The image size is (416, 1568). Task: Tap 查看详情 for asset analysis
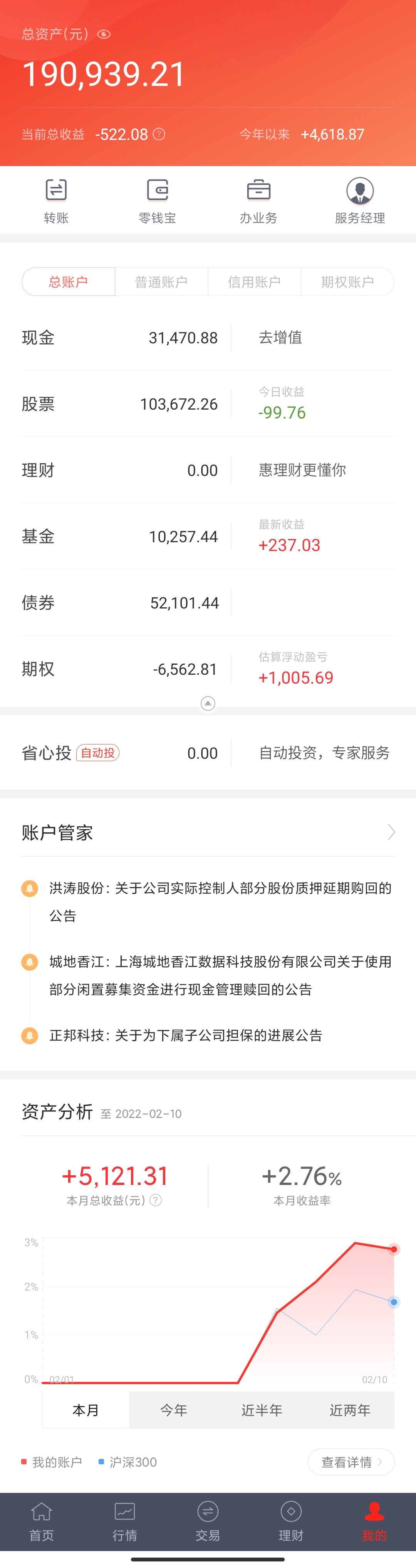pos(351,1462)
